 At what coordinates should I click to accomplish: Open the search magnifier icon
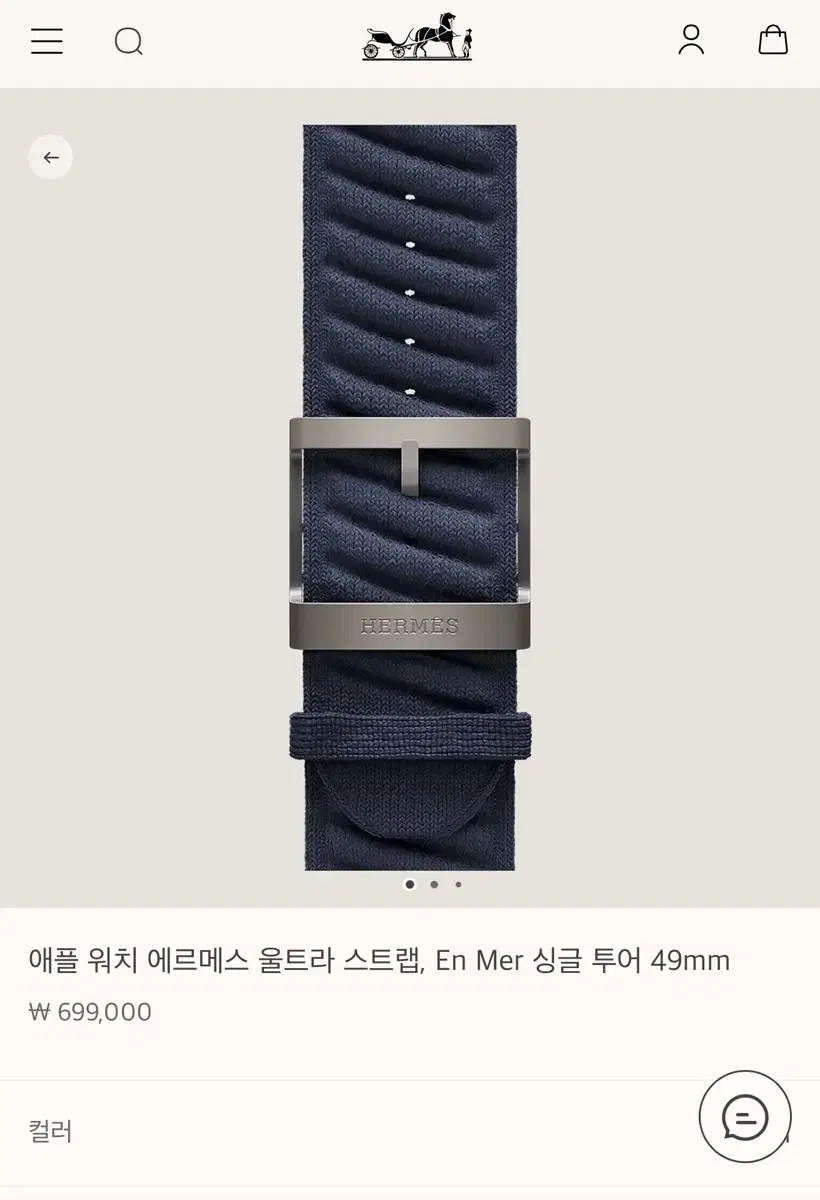click(128, 42)
